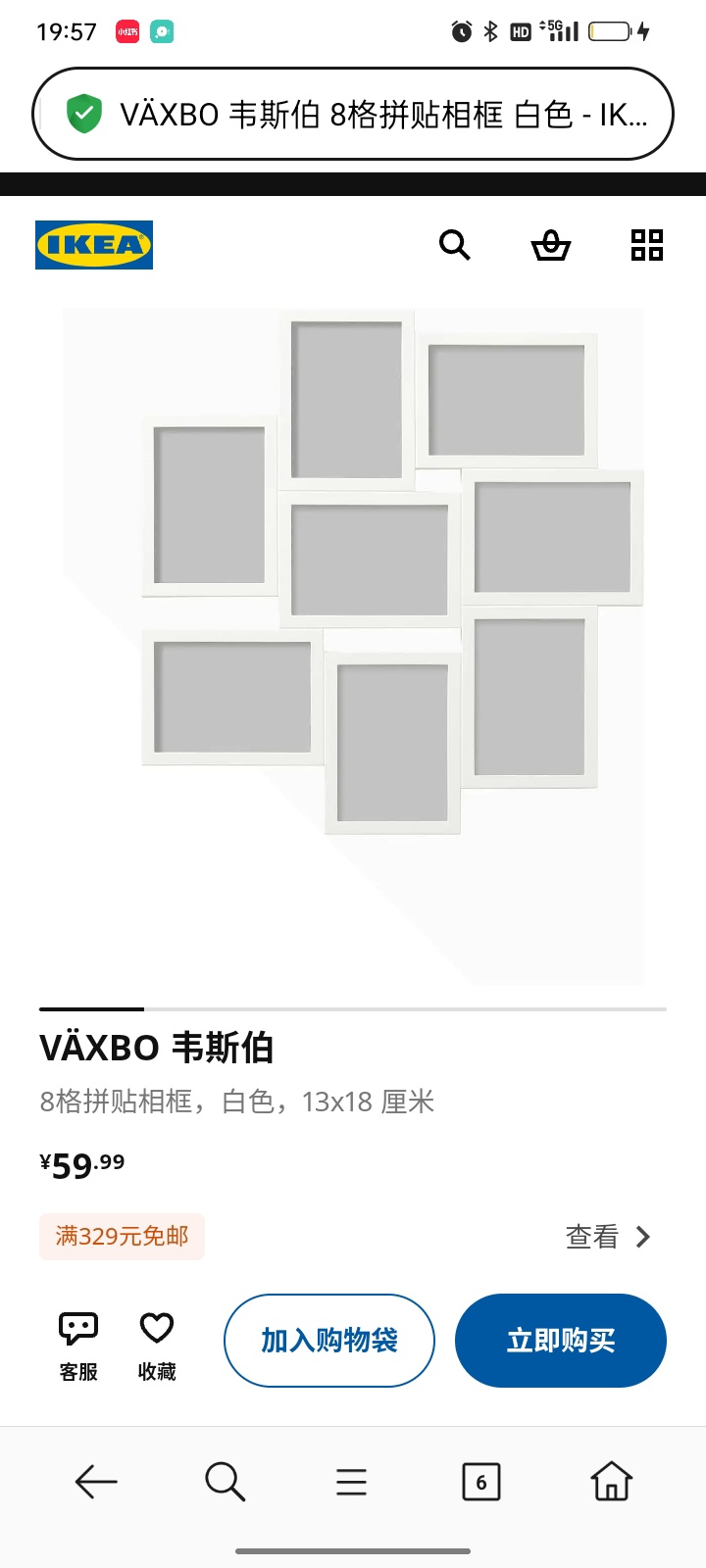Open the 满329元免邮 shipping offer

point(123,1236)
